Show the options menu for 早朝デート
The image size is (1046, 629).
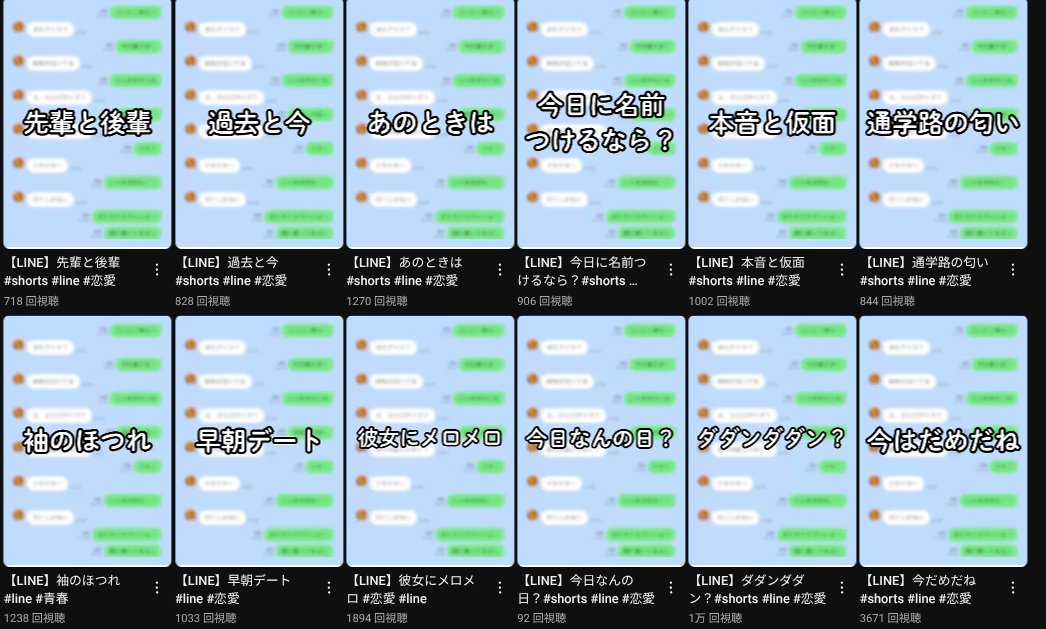coord(328,588)
